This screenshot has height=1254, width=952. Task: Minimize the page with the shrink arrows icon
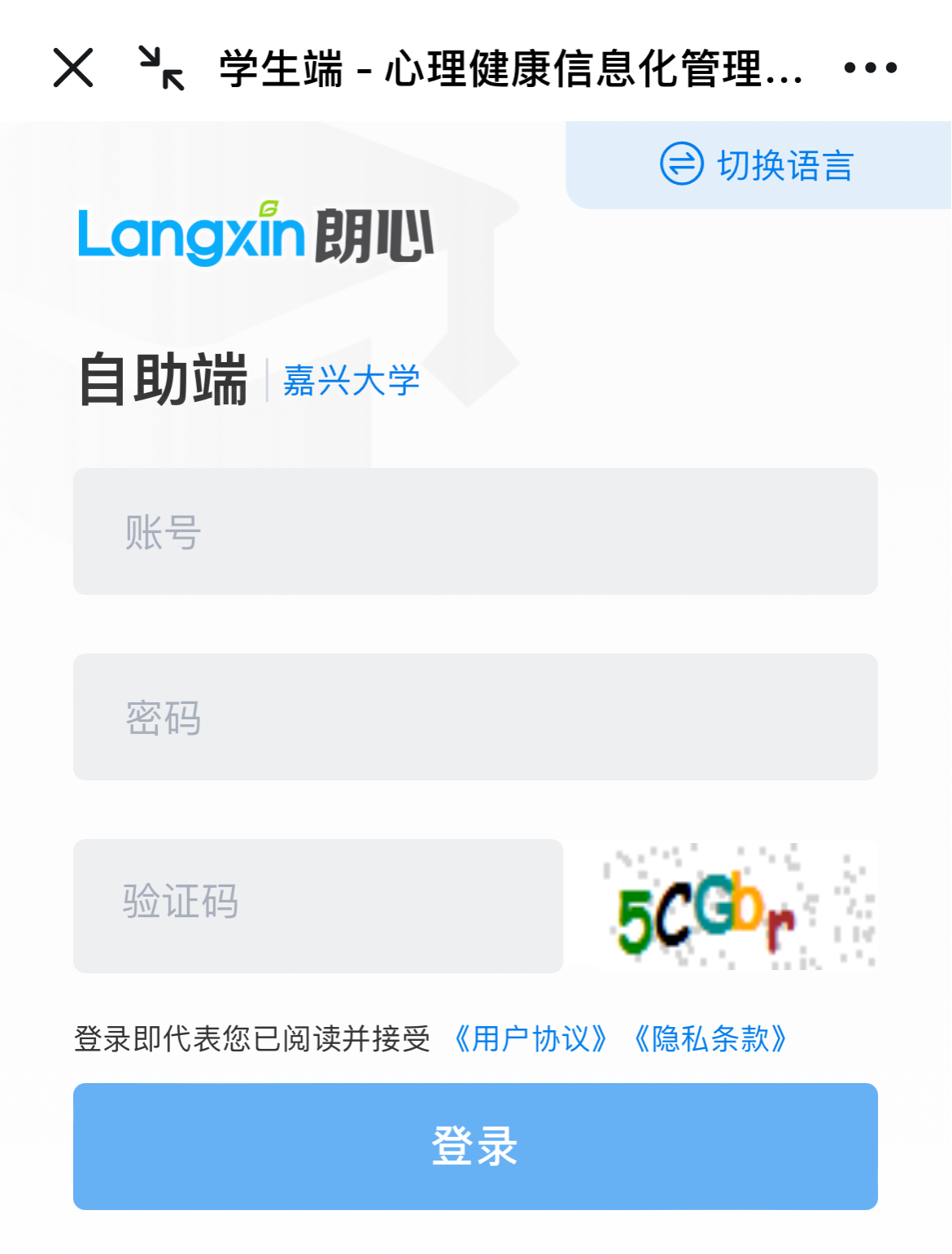pyautogui.click(x=161, y=68)
